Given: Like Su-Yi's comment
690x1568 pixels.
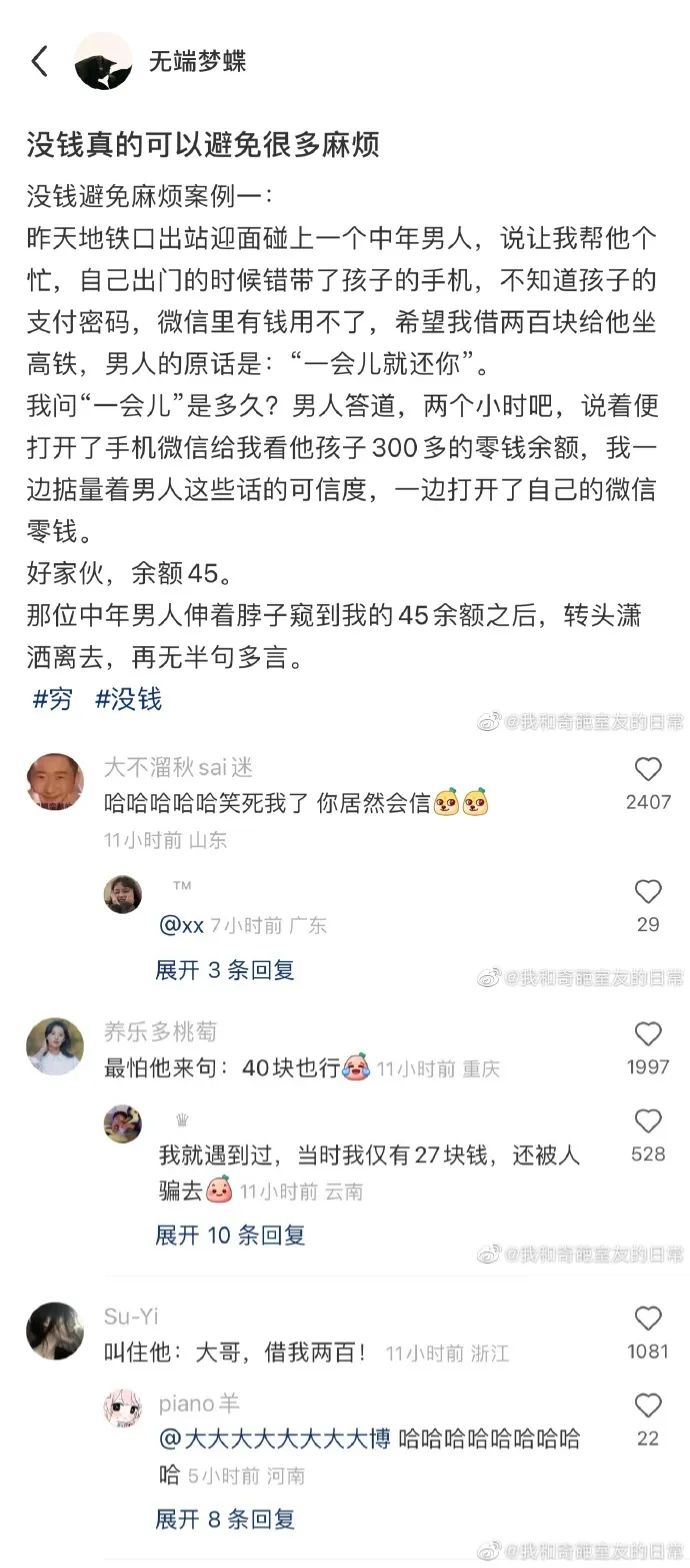Looking at the screenshot, I should click(648, 1318).
